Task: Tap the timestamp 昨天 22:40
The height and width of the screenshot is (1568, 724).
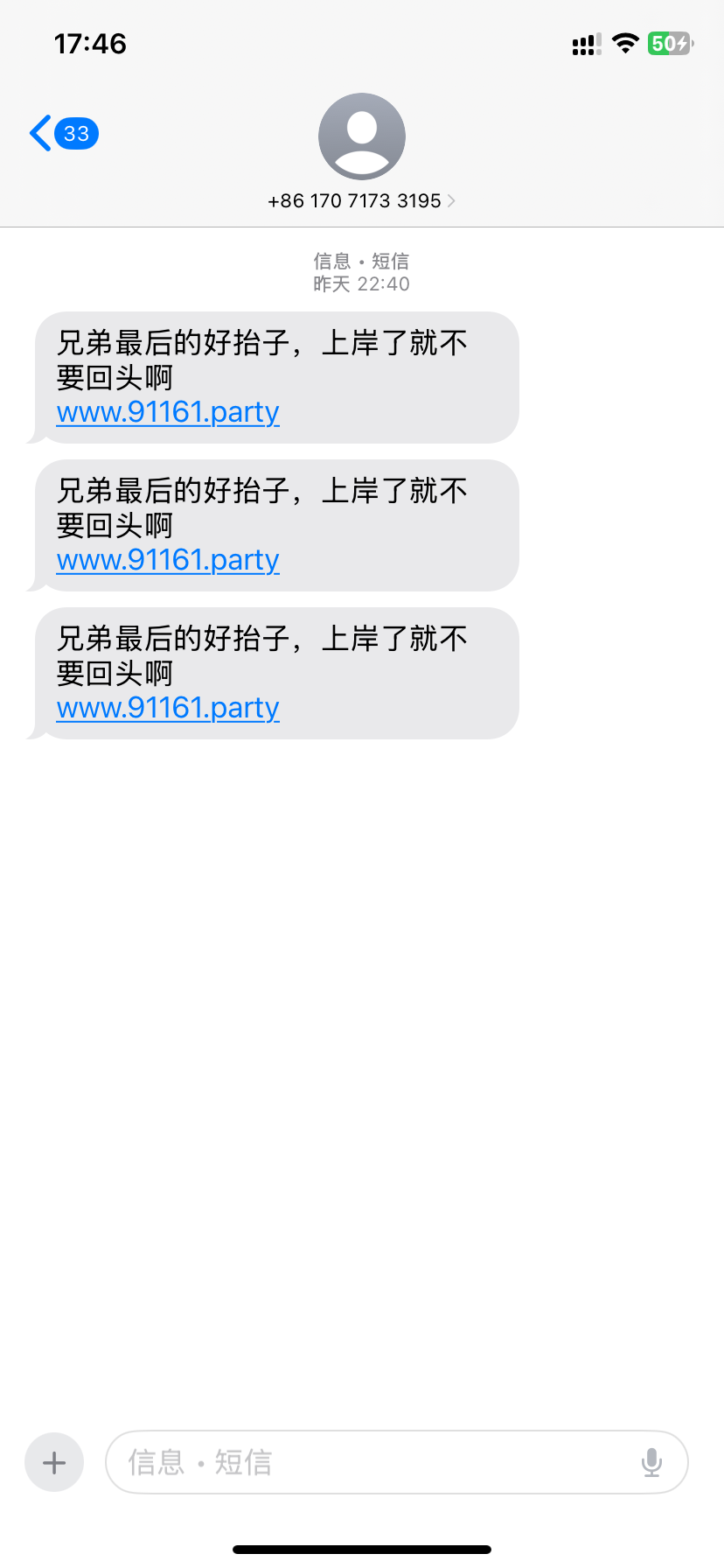Action: coord(361,283)
